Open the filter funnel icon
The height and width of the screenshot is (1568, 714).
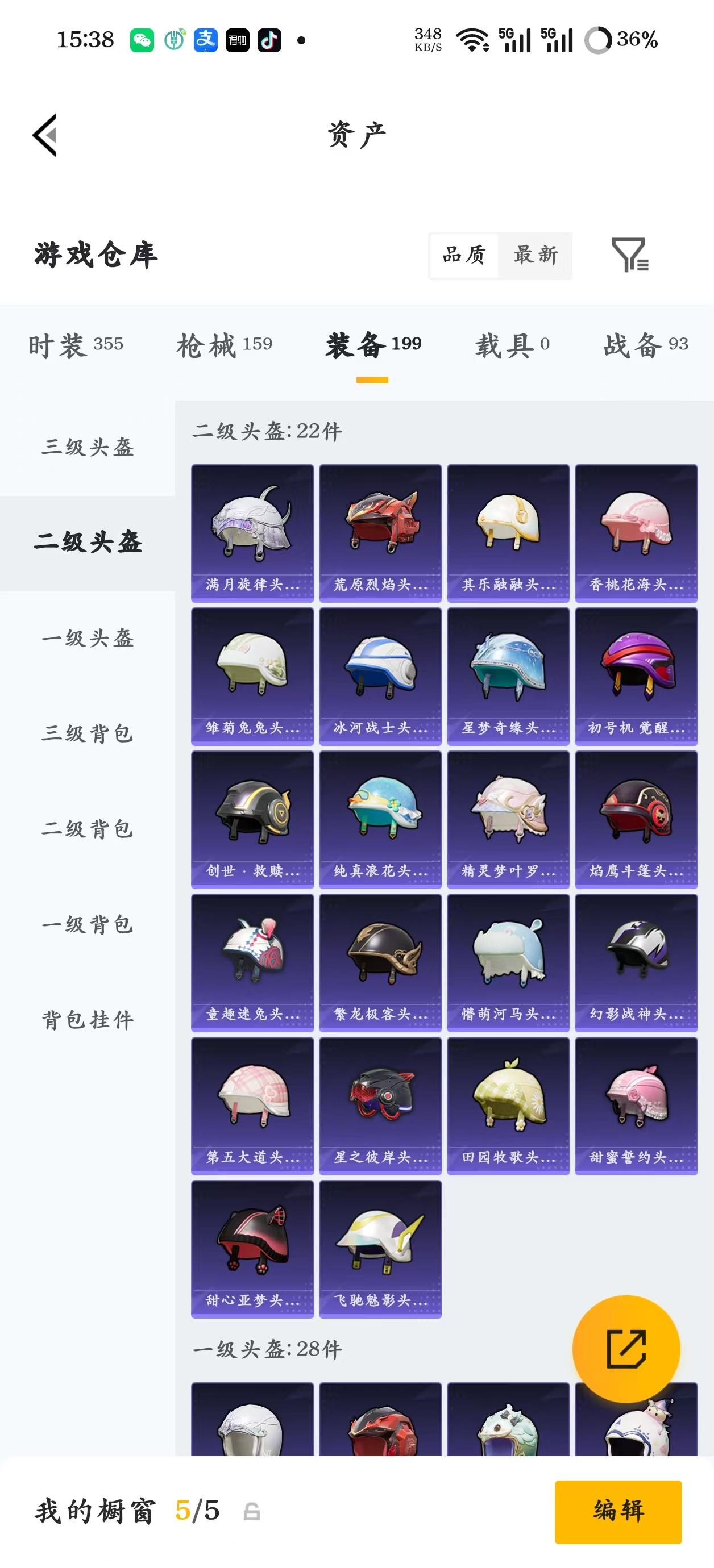tap(630, 255)
